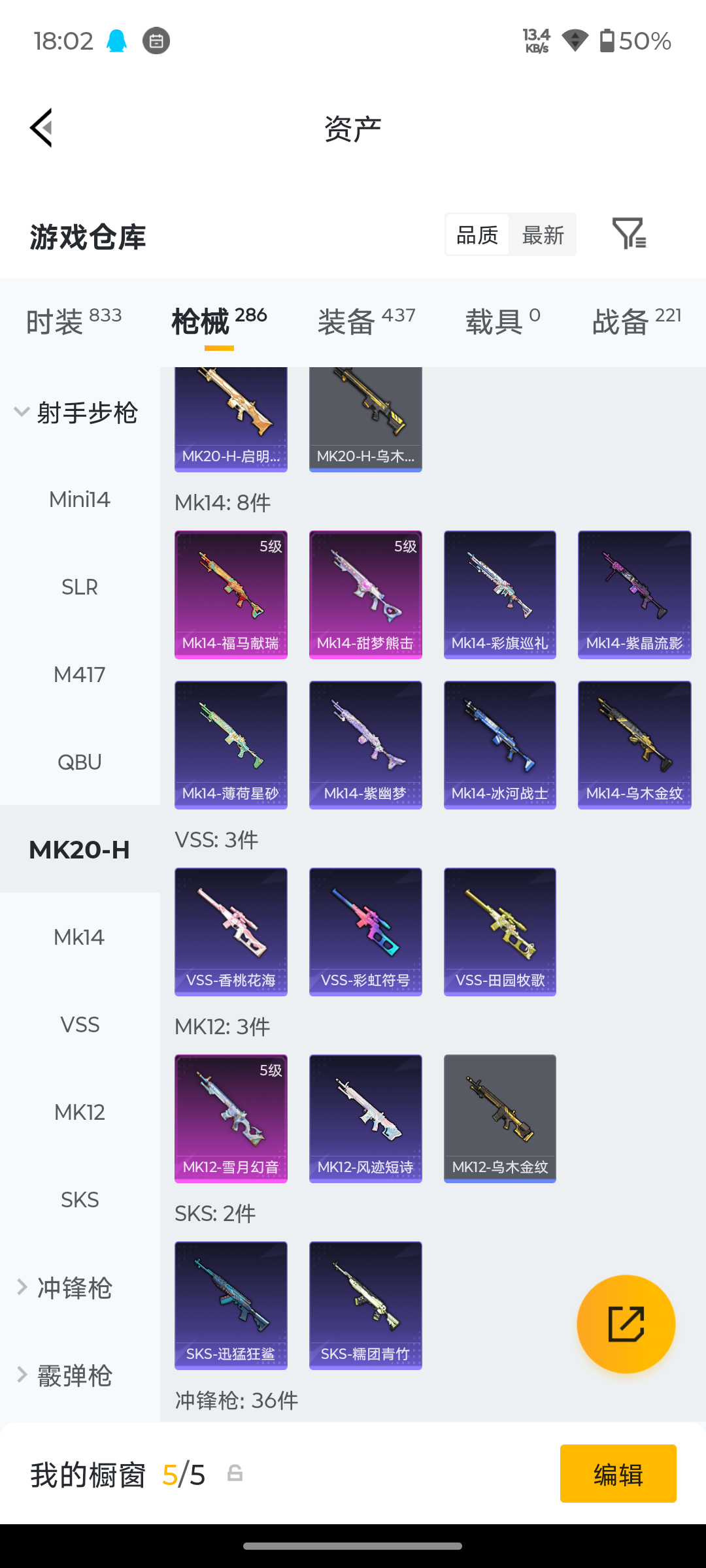This screenshot has height=1568, width=706.
Task: Tap the orange floating share button
Action: click(x=626, y=1324)
